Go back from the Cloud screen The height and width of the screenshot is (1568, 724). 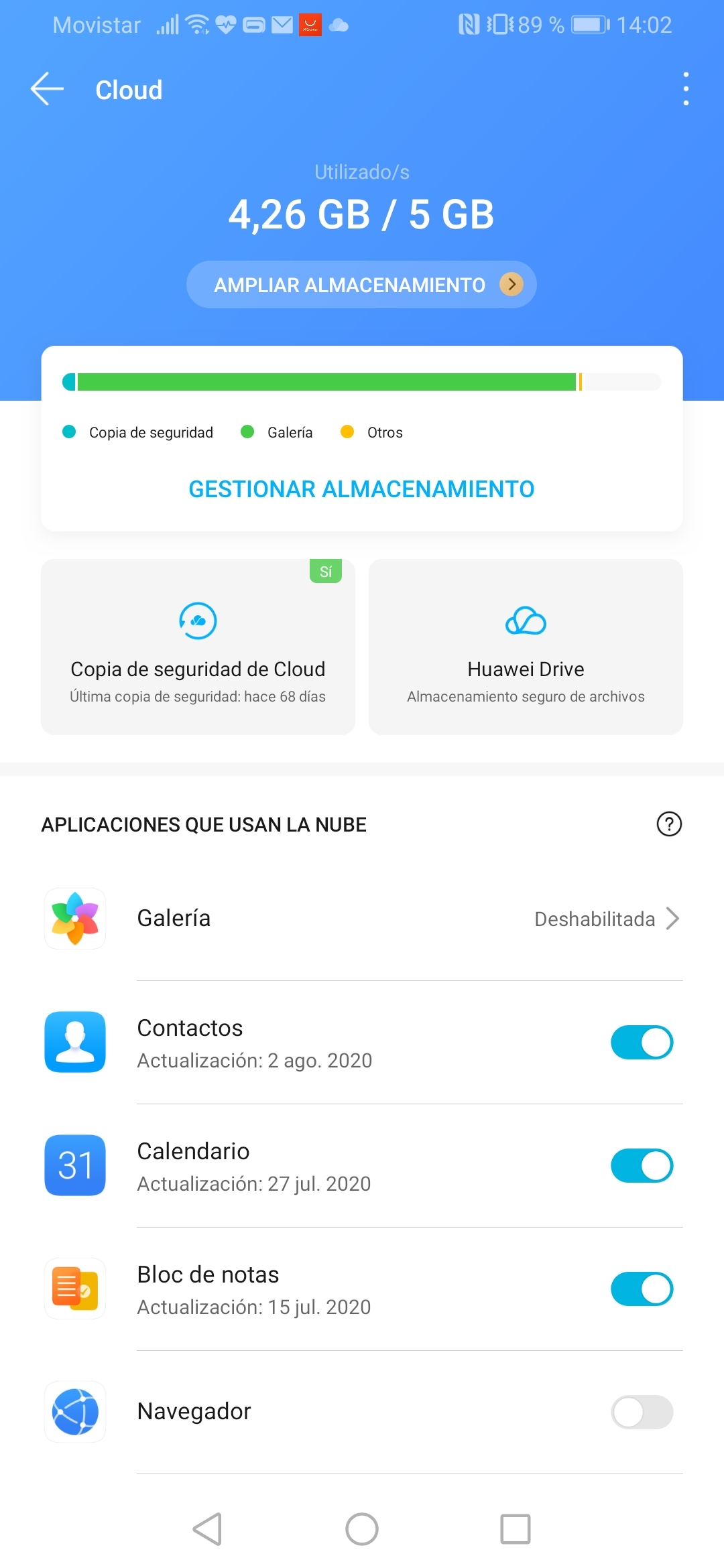[47, 89]
